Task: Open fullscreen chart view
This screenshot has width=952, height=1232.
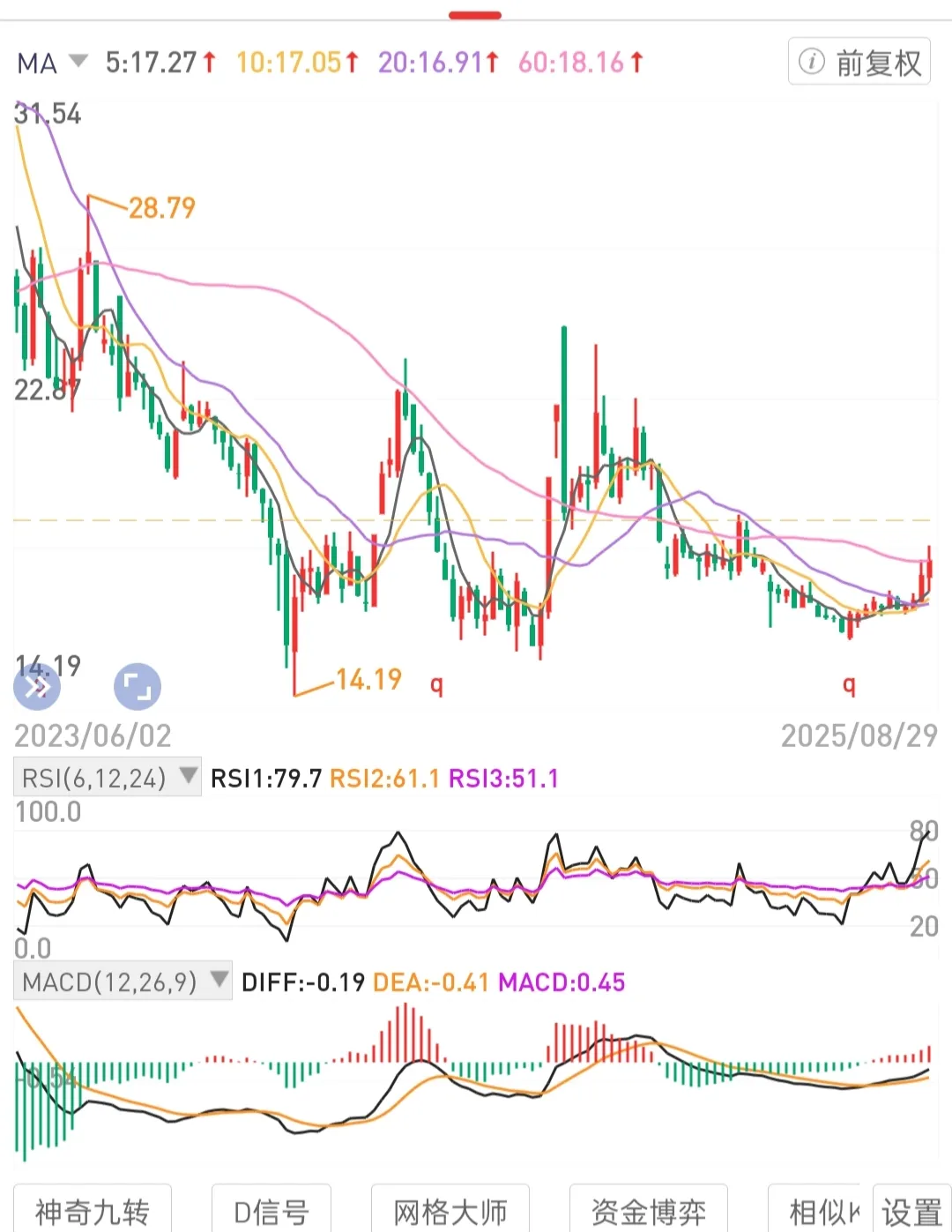Action: pyautogui.click(x=138, y=686)
